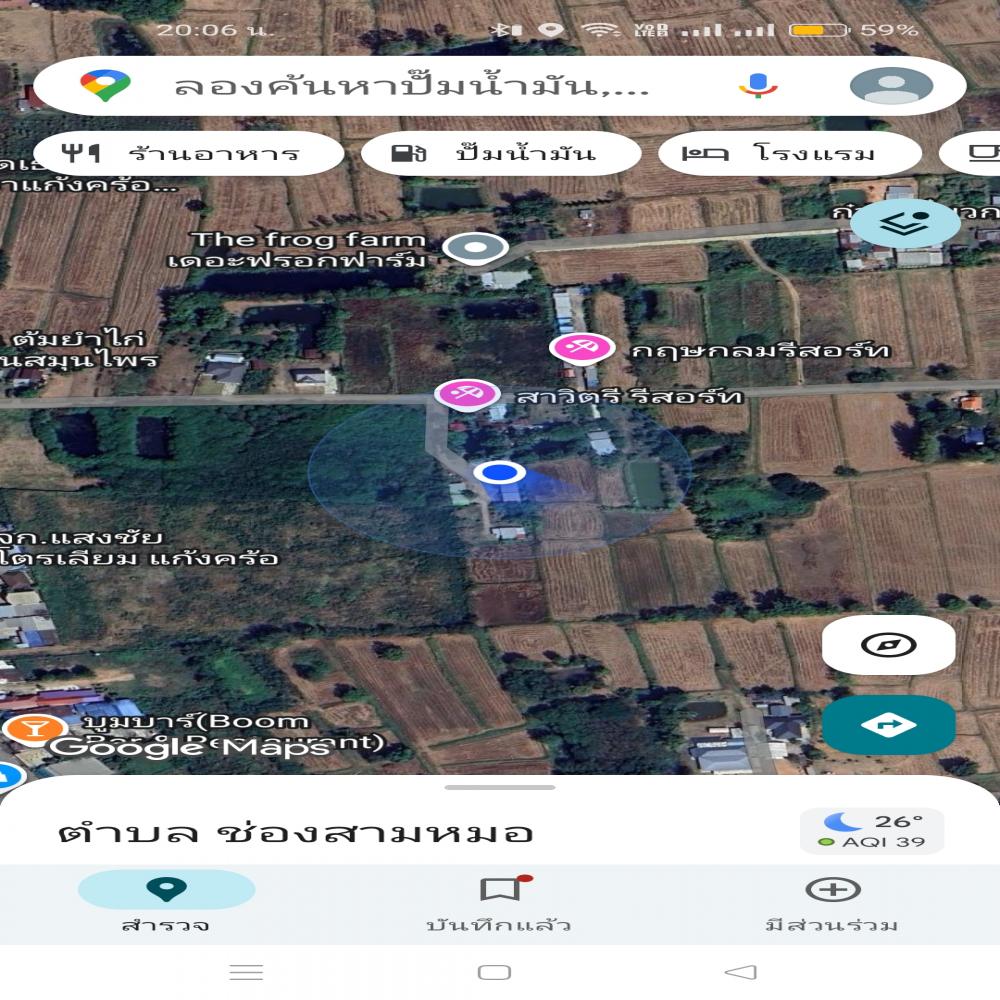Open the account profile avatar
The image size is (1000, 1000).
tap(890, 86)
